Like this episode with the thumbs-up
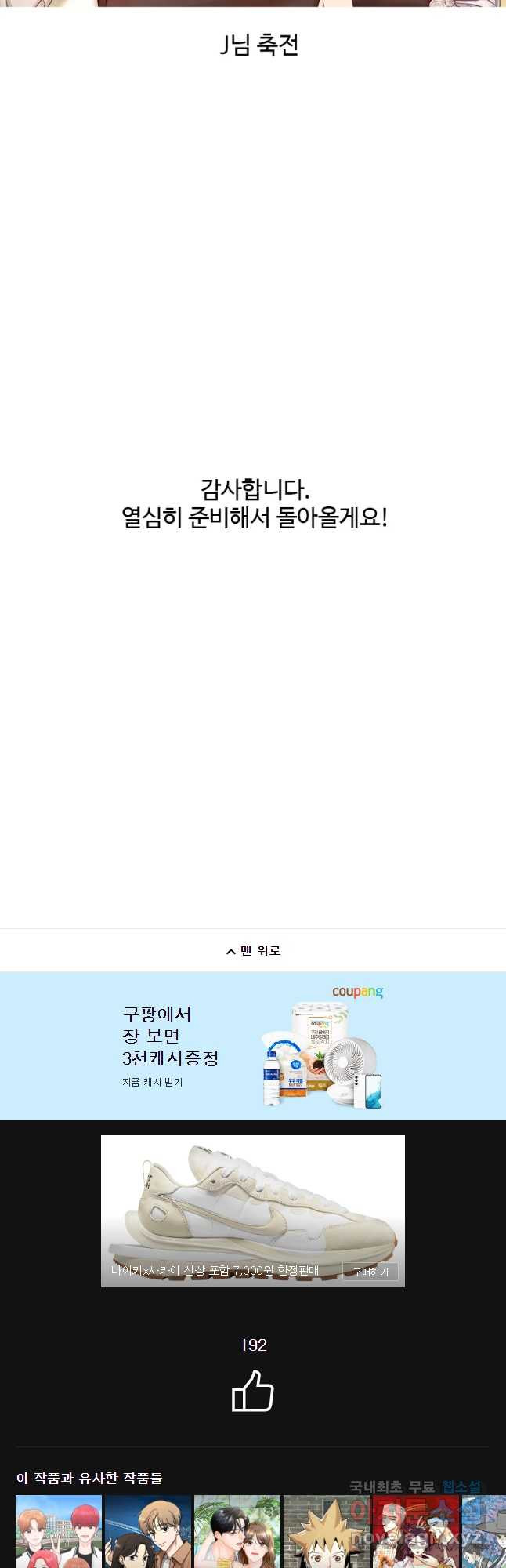The width and height of the screenshot is (506, 1568). click(x=253, y=1391)
